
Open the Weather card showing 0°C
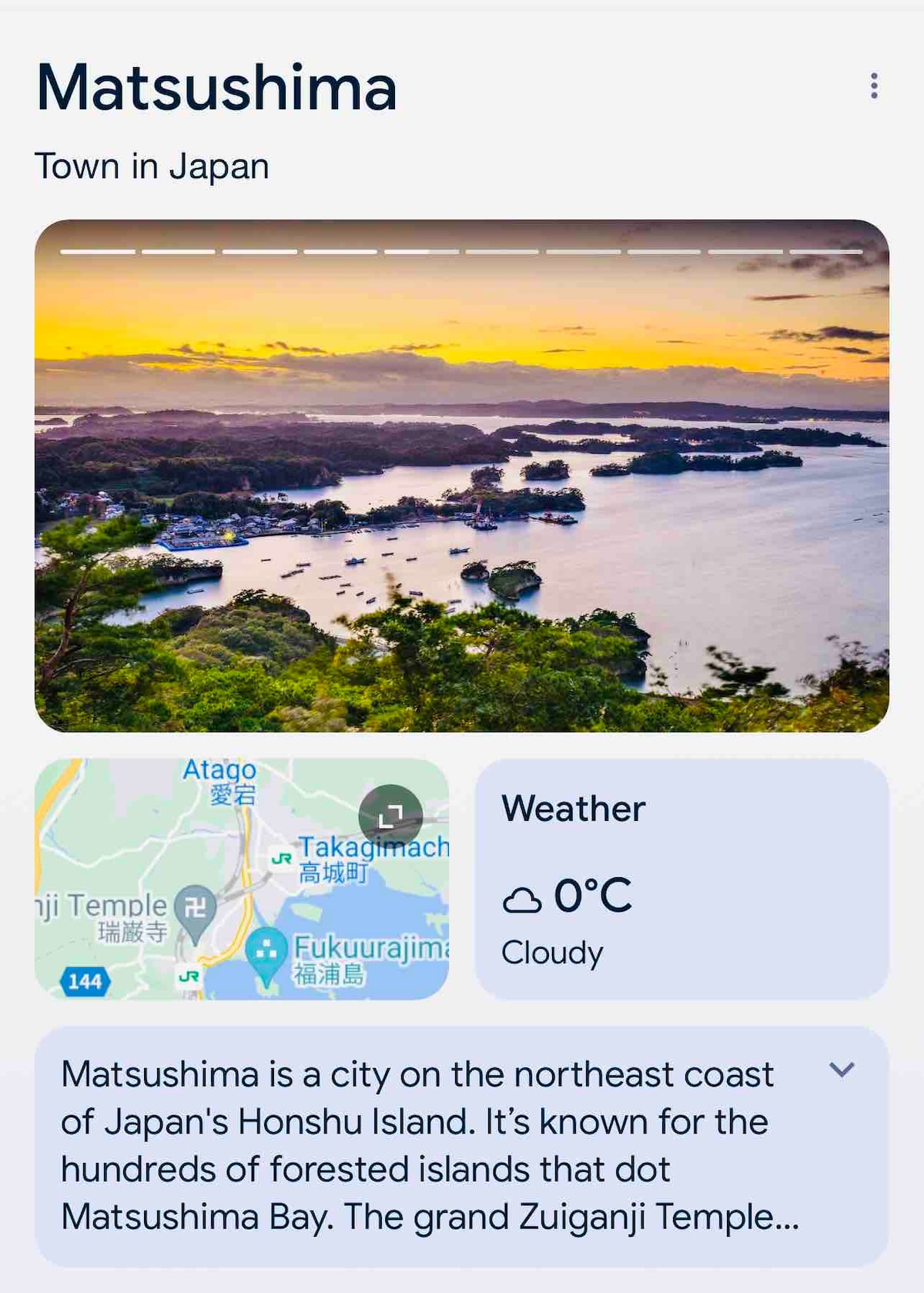point(681,879)
